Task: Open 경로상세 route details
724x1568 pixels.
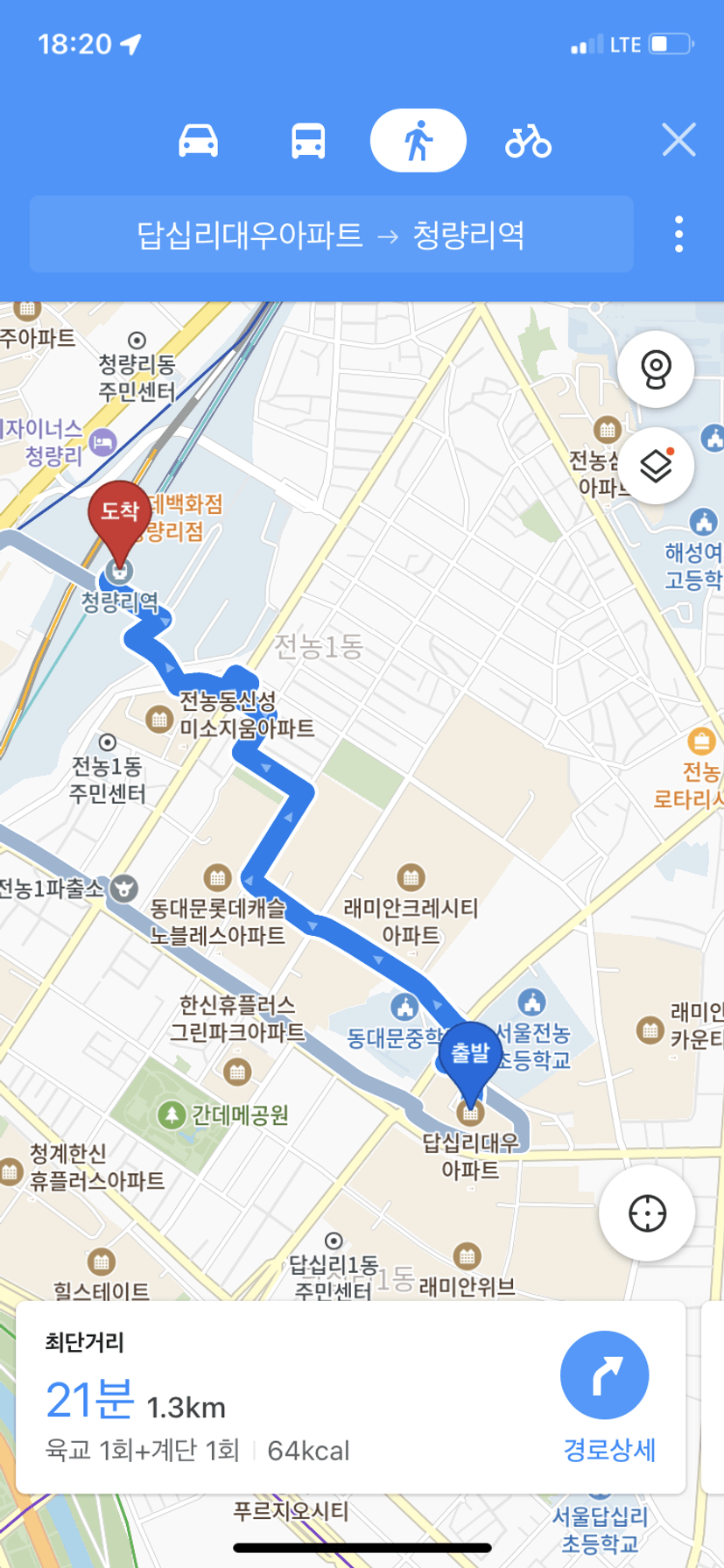Action: pyautogui.click(x=606, y=1397)
